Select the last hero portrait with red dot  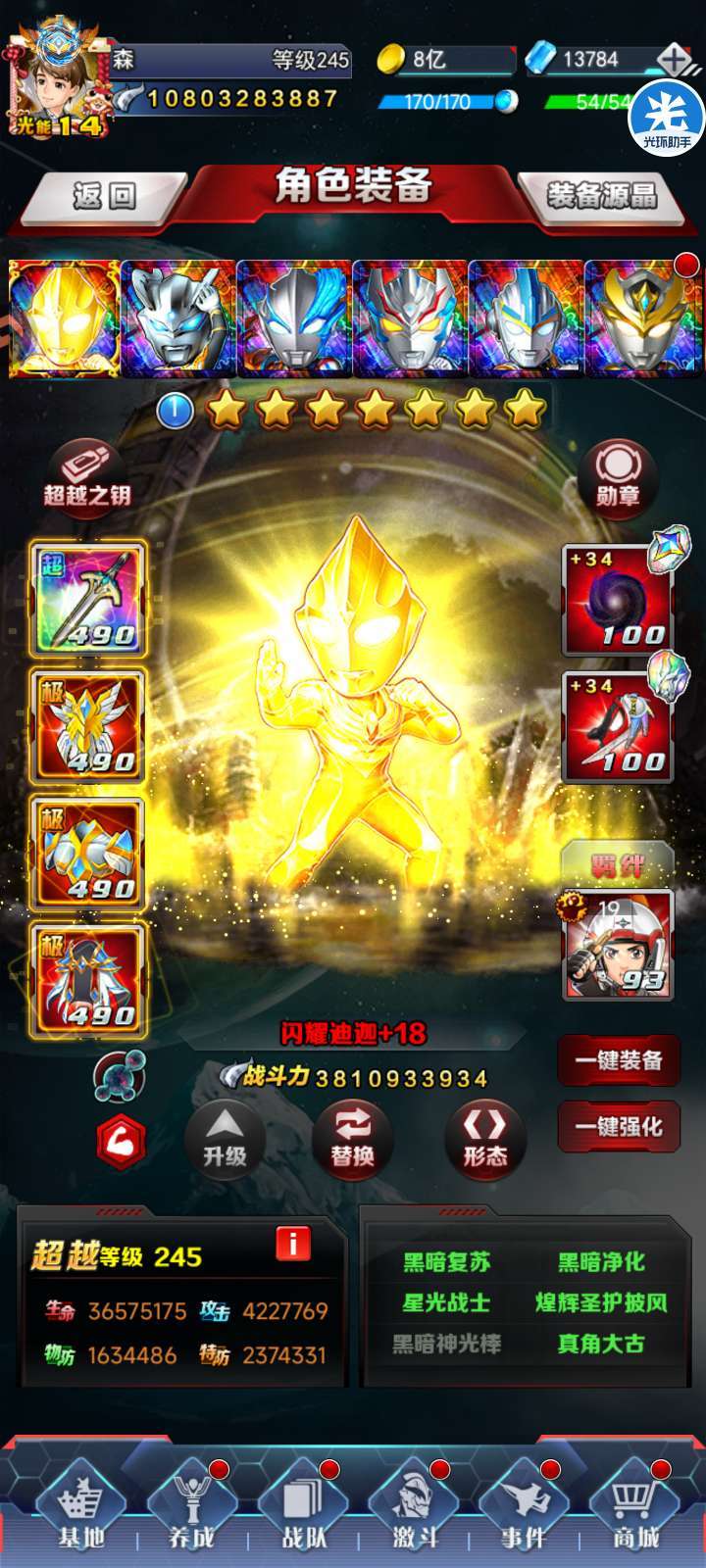point(643,318)
